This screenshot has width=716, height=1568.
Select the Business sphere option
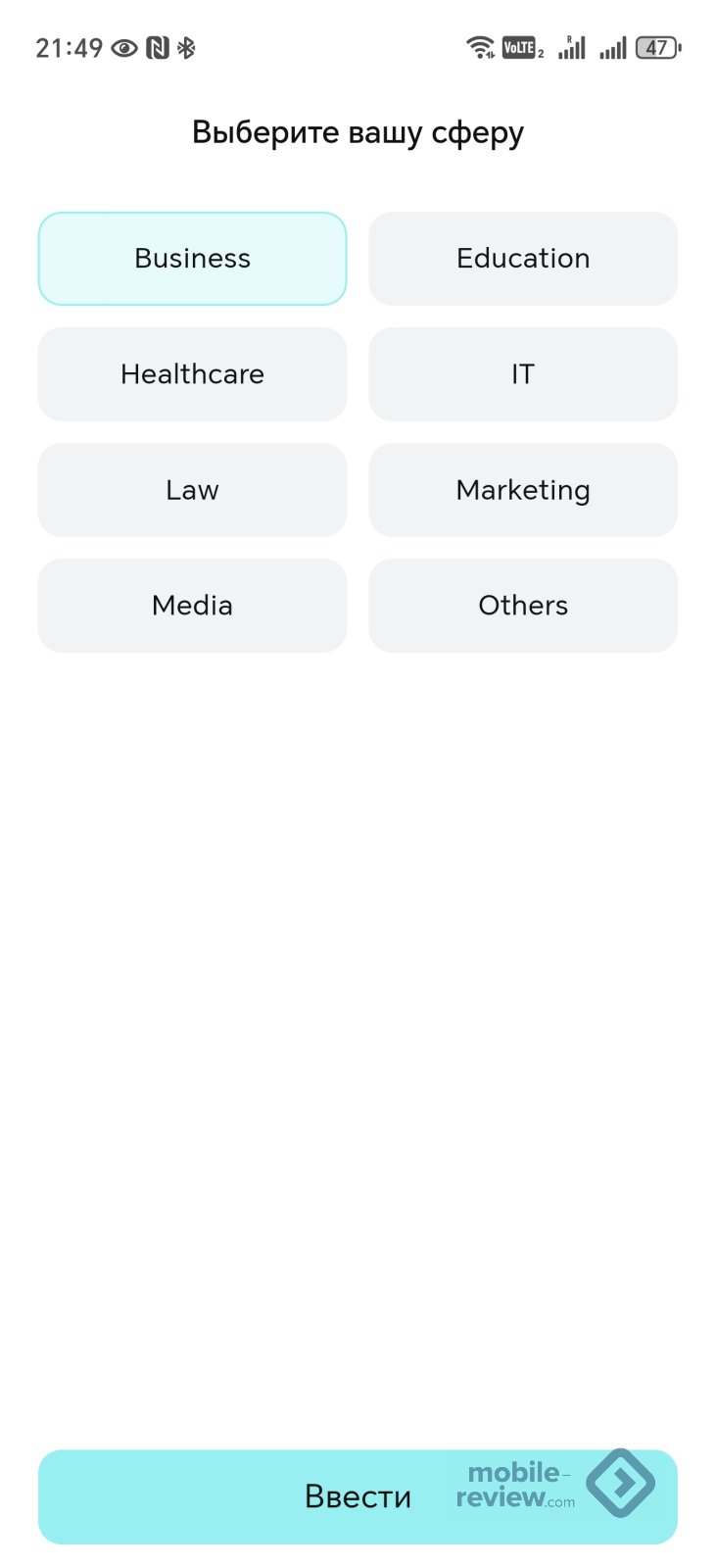point(192,259)
